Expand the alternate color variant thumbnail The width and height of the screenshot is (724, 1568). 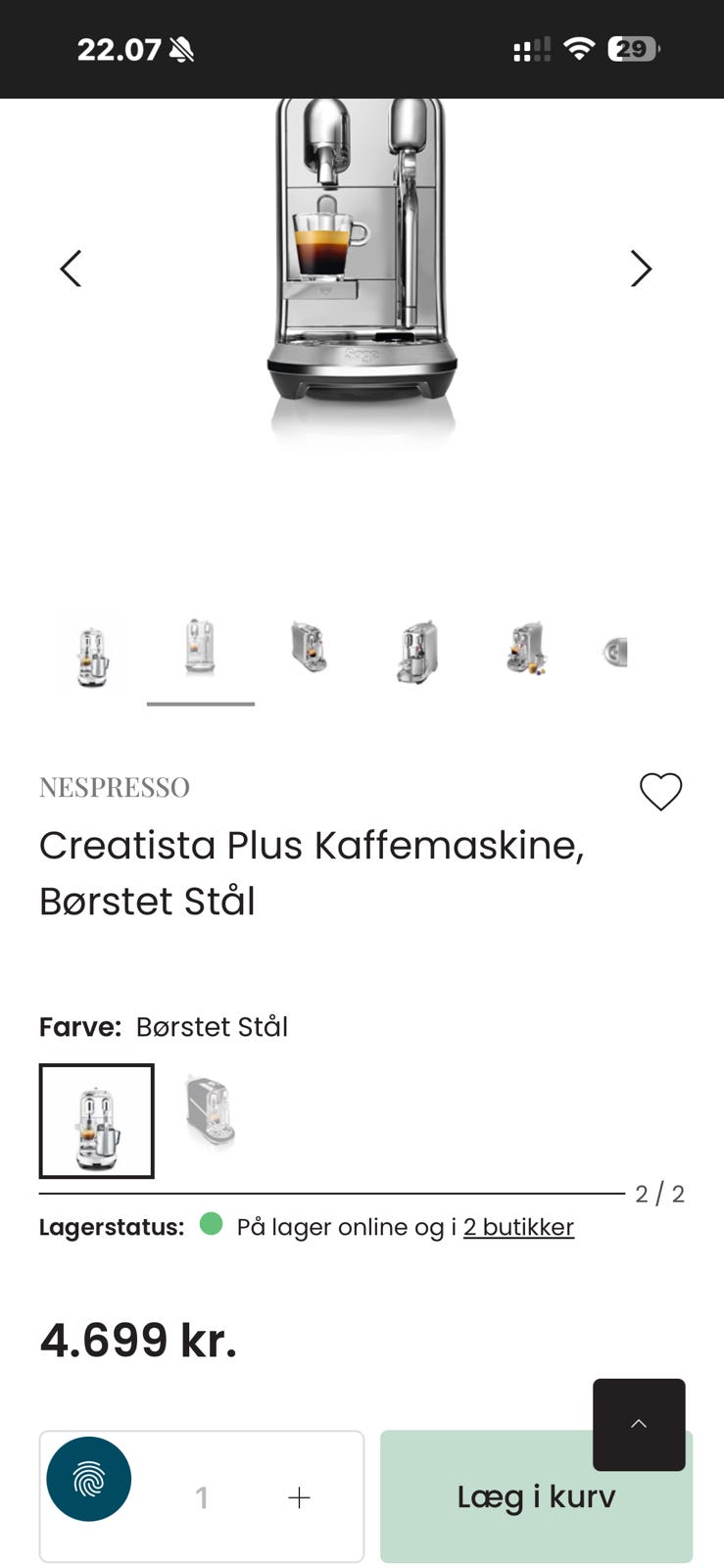click(x=209, y=1120)
